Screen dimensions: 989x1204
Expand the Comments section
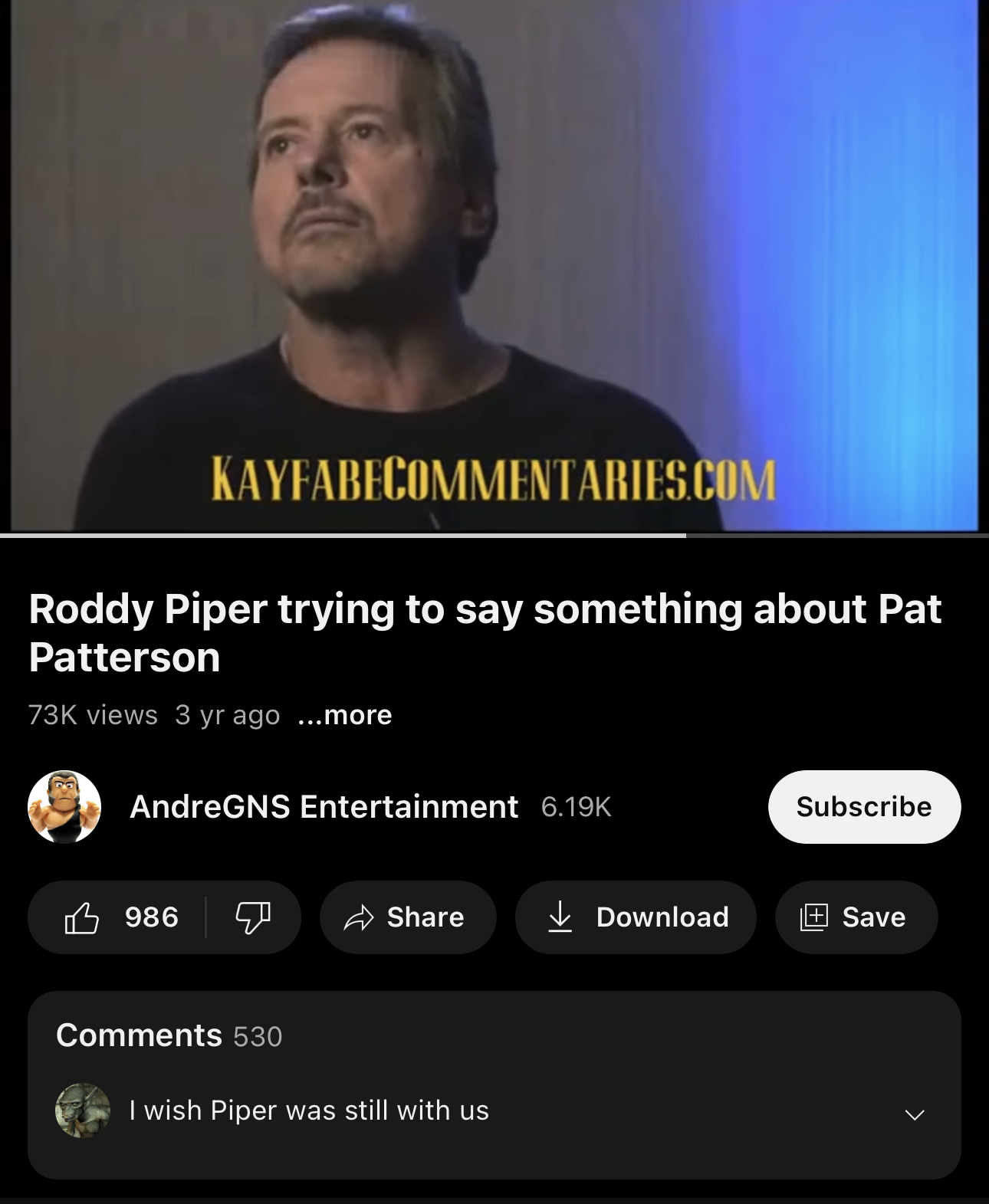click(914, 1114)
